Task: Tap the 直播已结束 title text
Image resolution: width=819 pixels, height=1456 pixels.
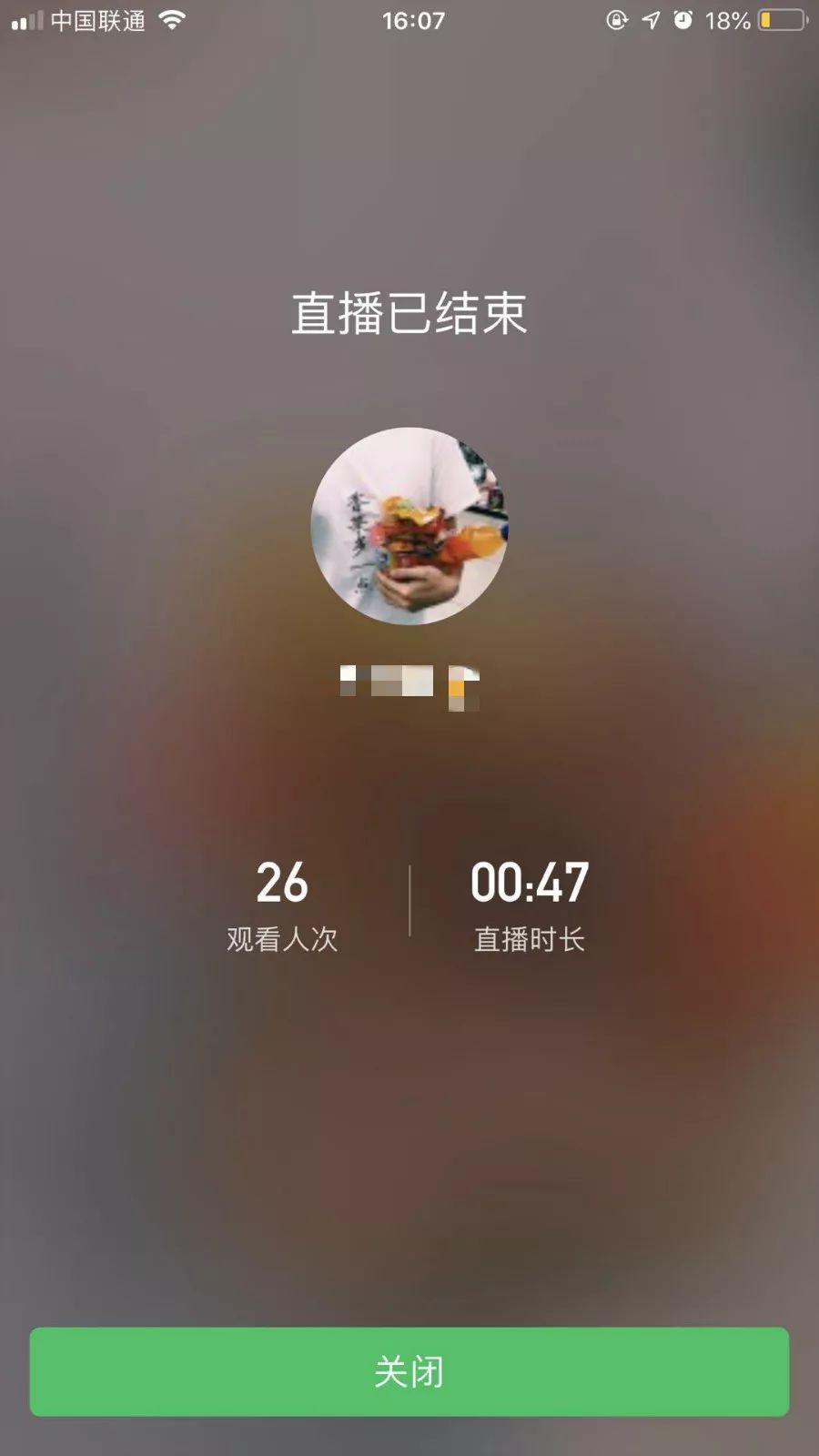Action: tap(409, 311)
